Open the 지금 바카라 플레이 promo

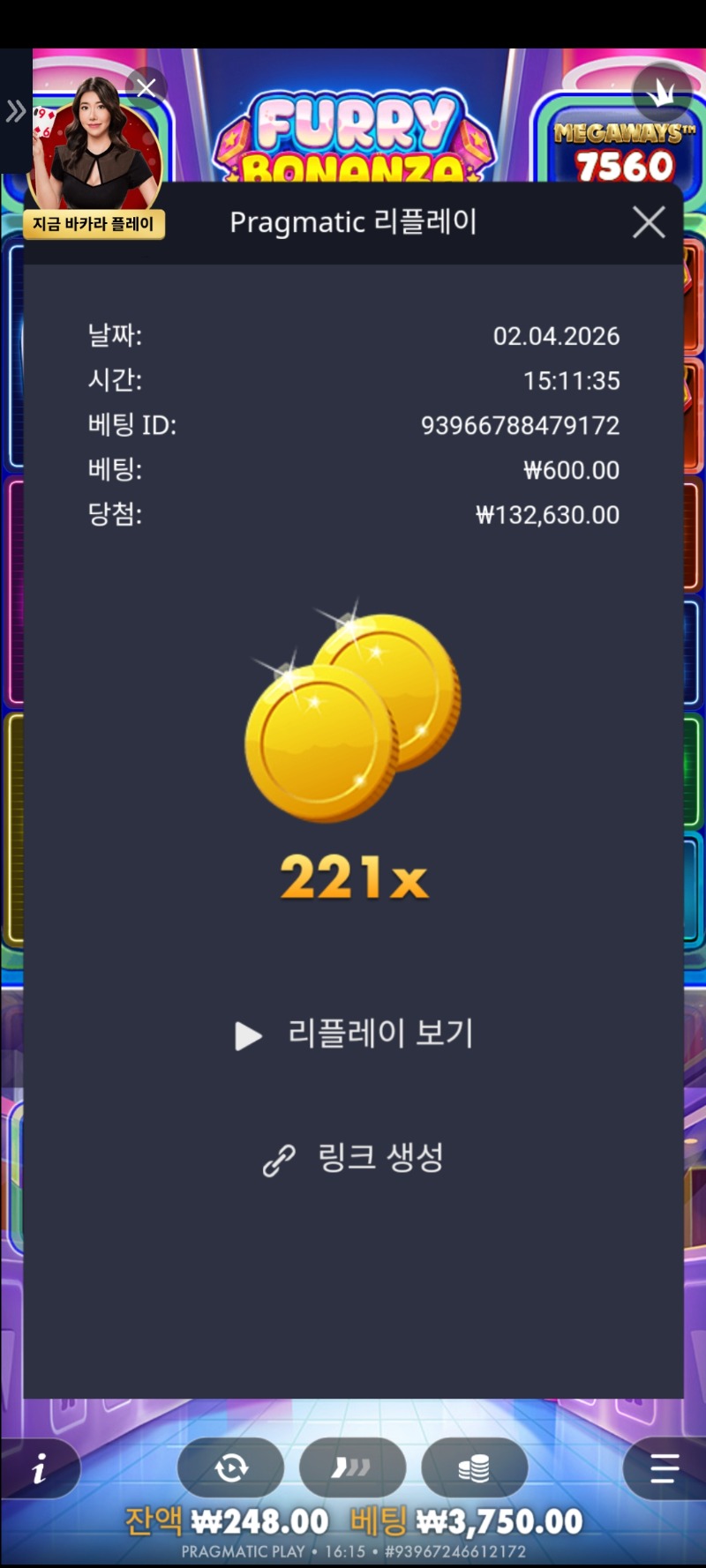click(x=94, y=224)
